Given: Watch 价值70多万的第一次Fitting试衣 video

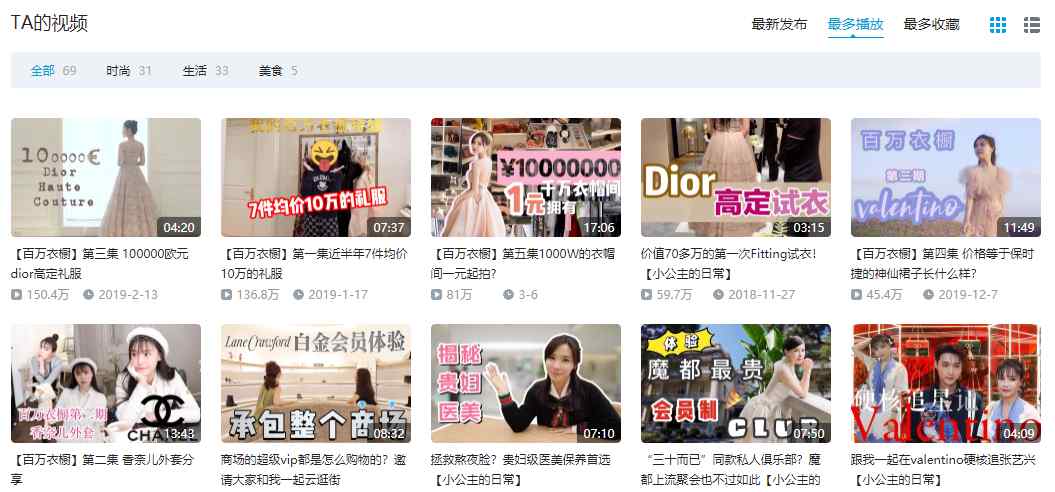Looking at the screenshot, I should [735, 177].
